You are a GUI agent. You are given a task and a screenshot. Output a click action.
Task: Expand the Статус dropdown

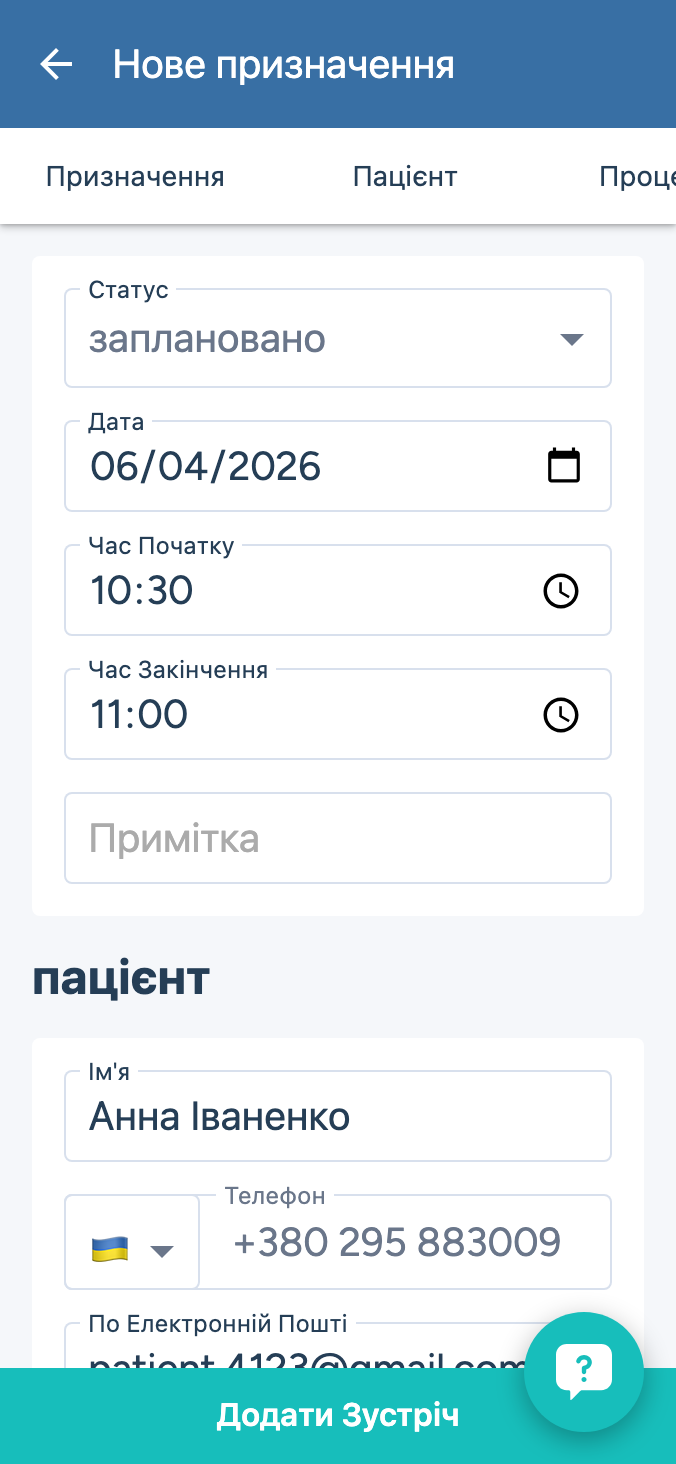338,339
